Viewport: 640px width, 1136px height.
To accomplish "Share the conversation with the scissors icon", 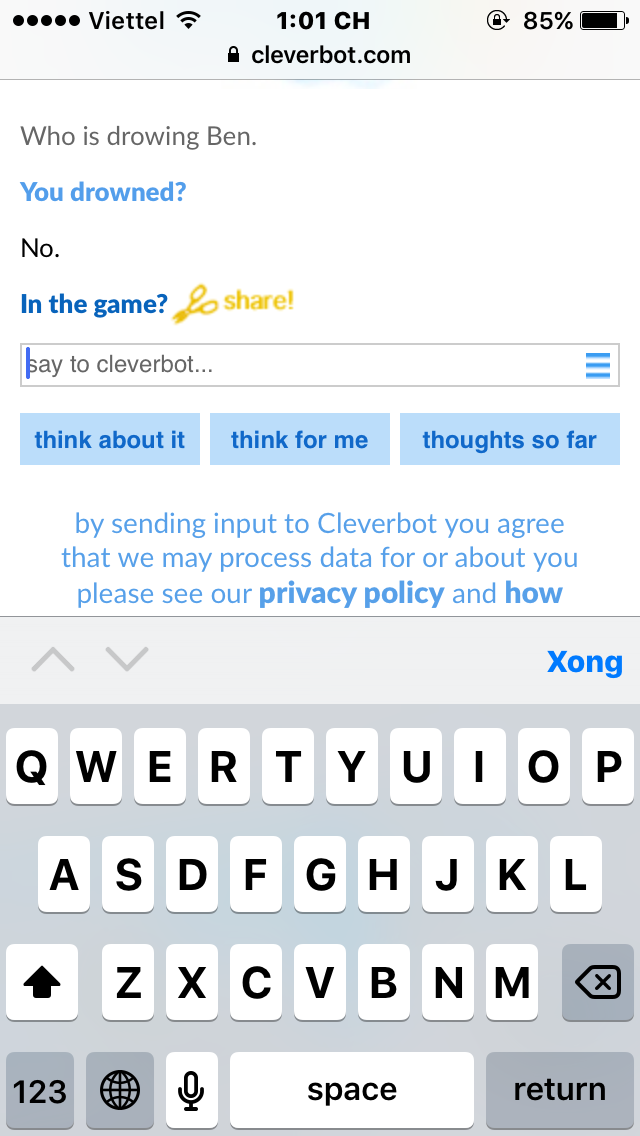I will [x=234, y=303].
